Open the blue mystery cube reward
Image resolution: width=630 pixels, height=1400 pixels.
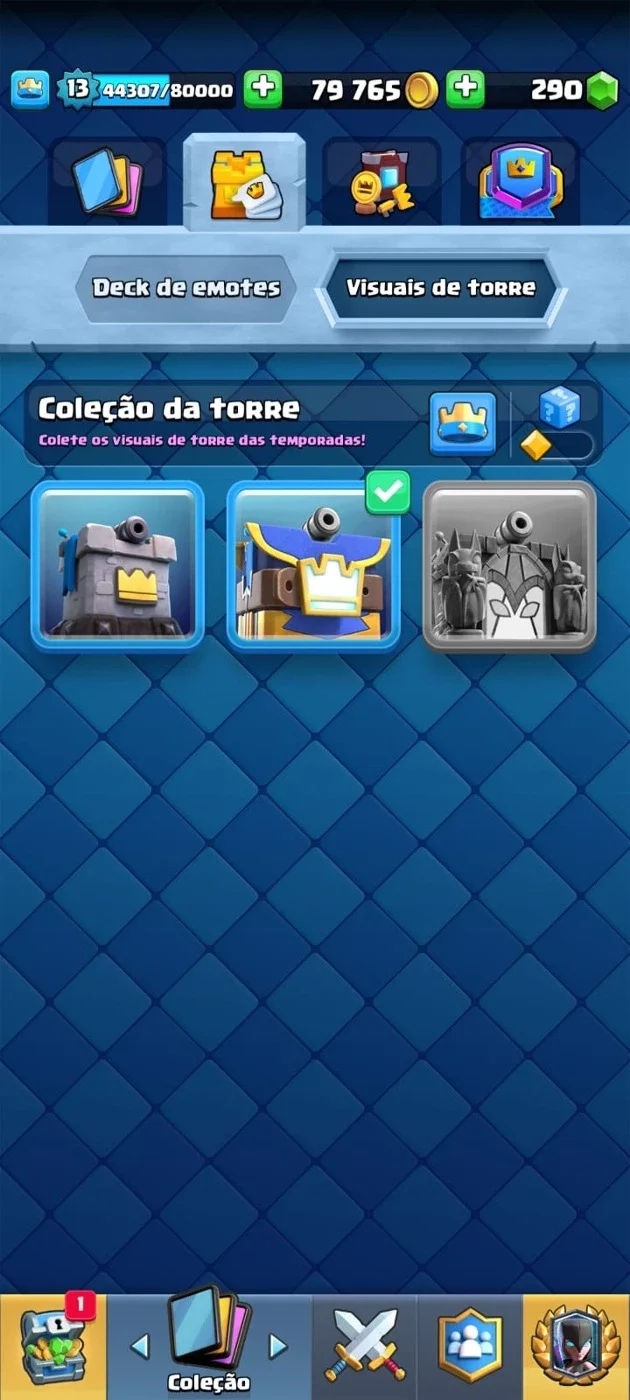[x=558, y=408]
